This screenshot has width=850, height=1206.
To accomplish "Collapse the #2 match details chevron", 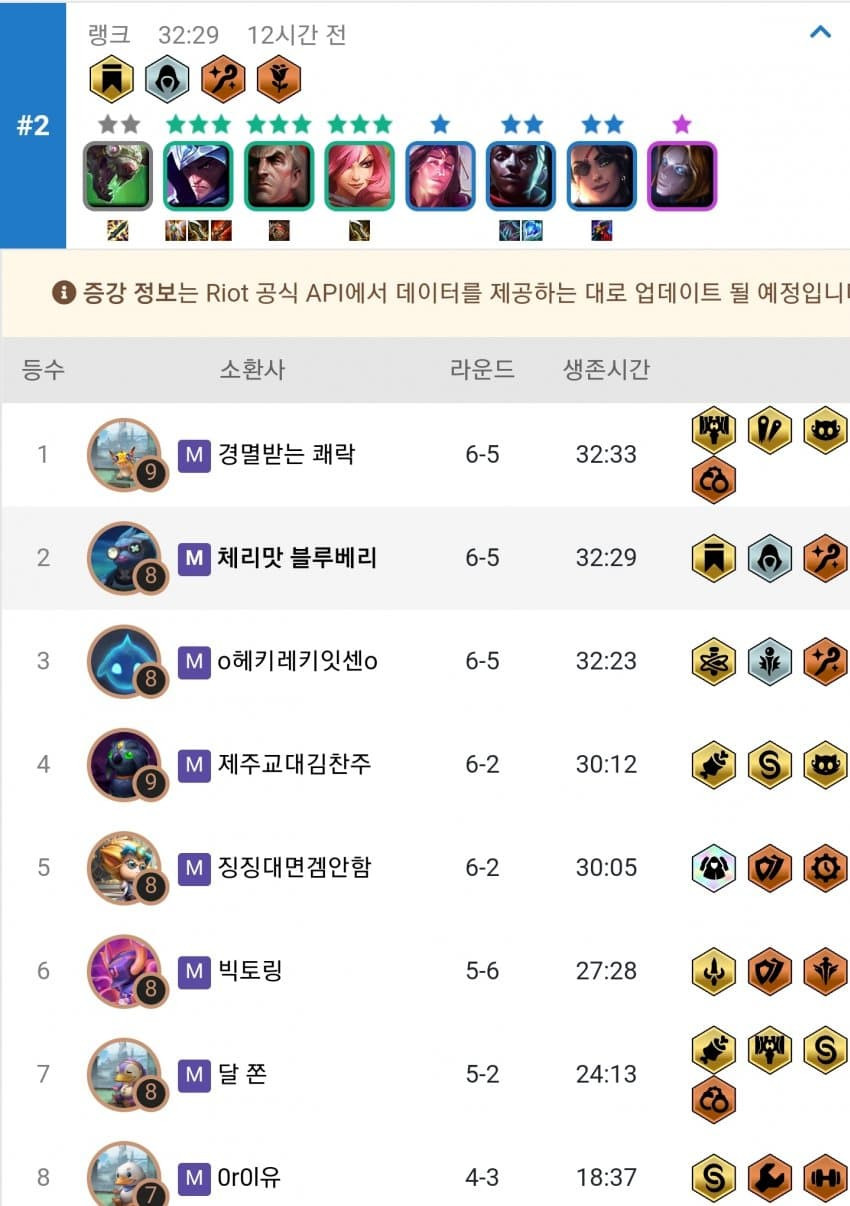I will pyautogui.click(x=820, y=32).
